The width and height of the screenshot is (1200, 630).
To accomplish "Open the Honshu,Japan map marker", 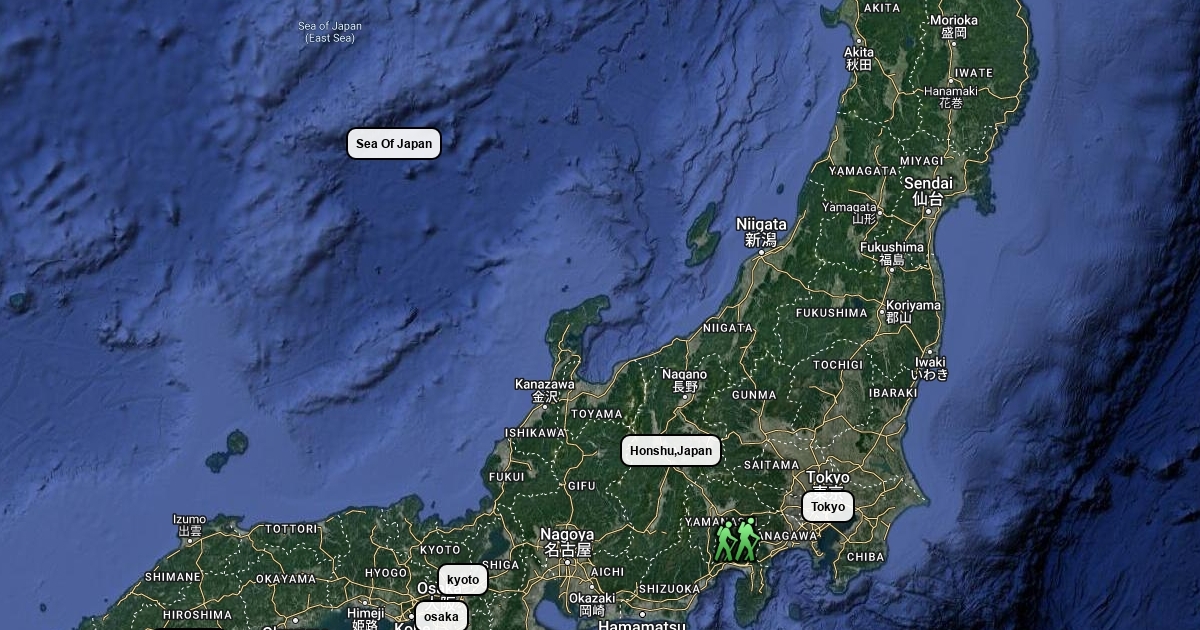I will [x=670, y=451].
